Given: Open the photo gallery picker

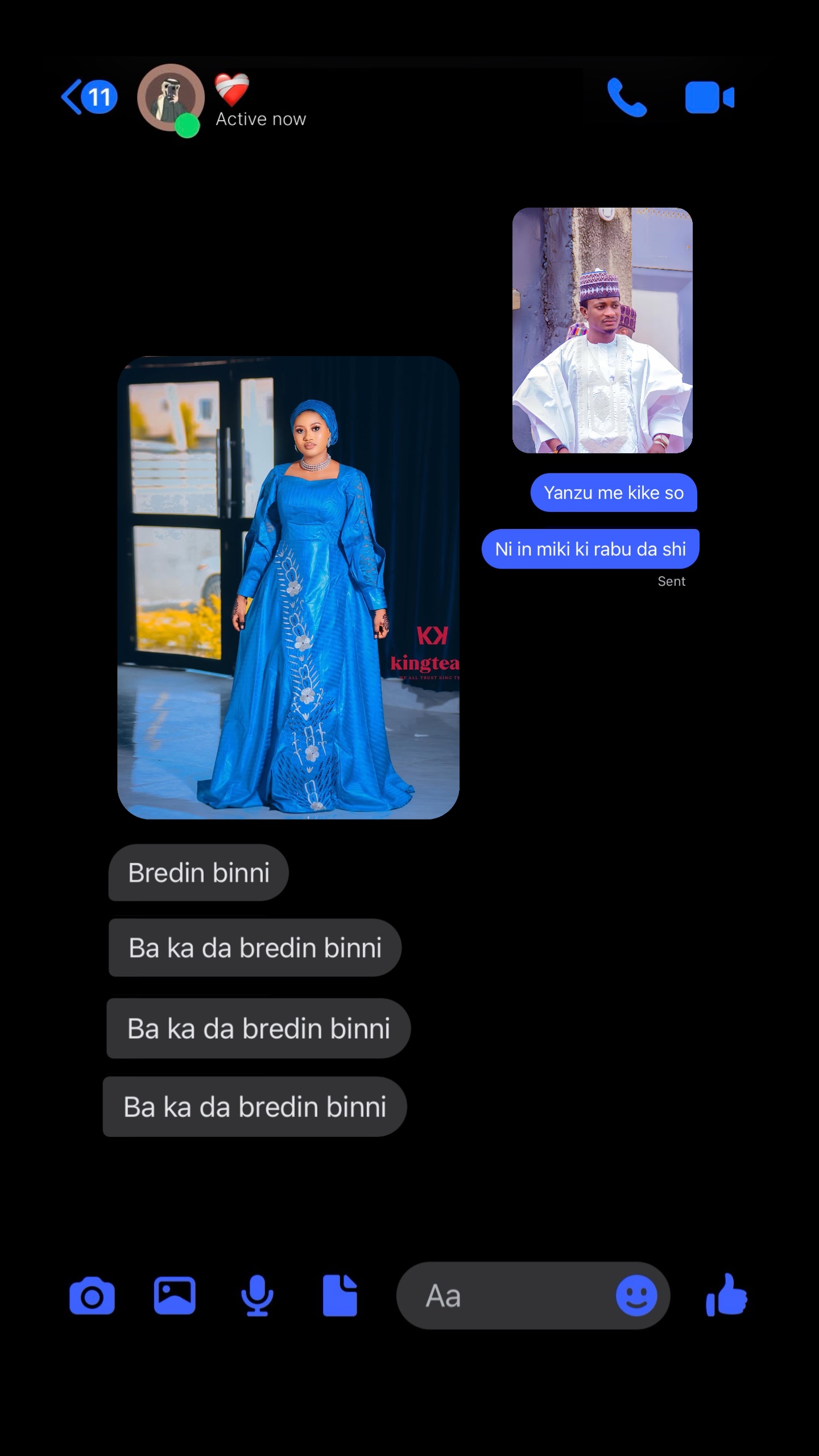Looking at the screenshot, I should (x=175, y=1296).
